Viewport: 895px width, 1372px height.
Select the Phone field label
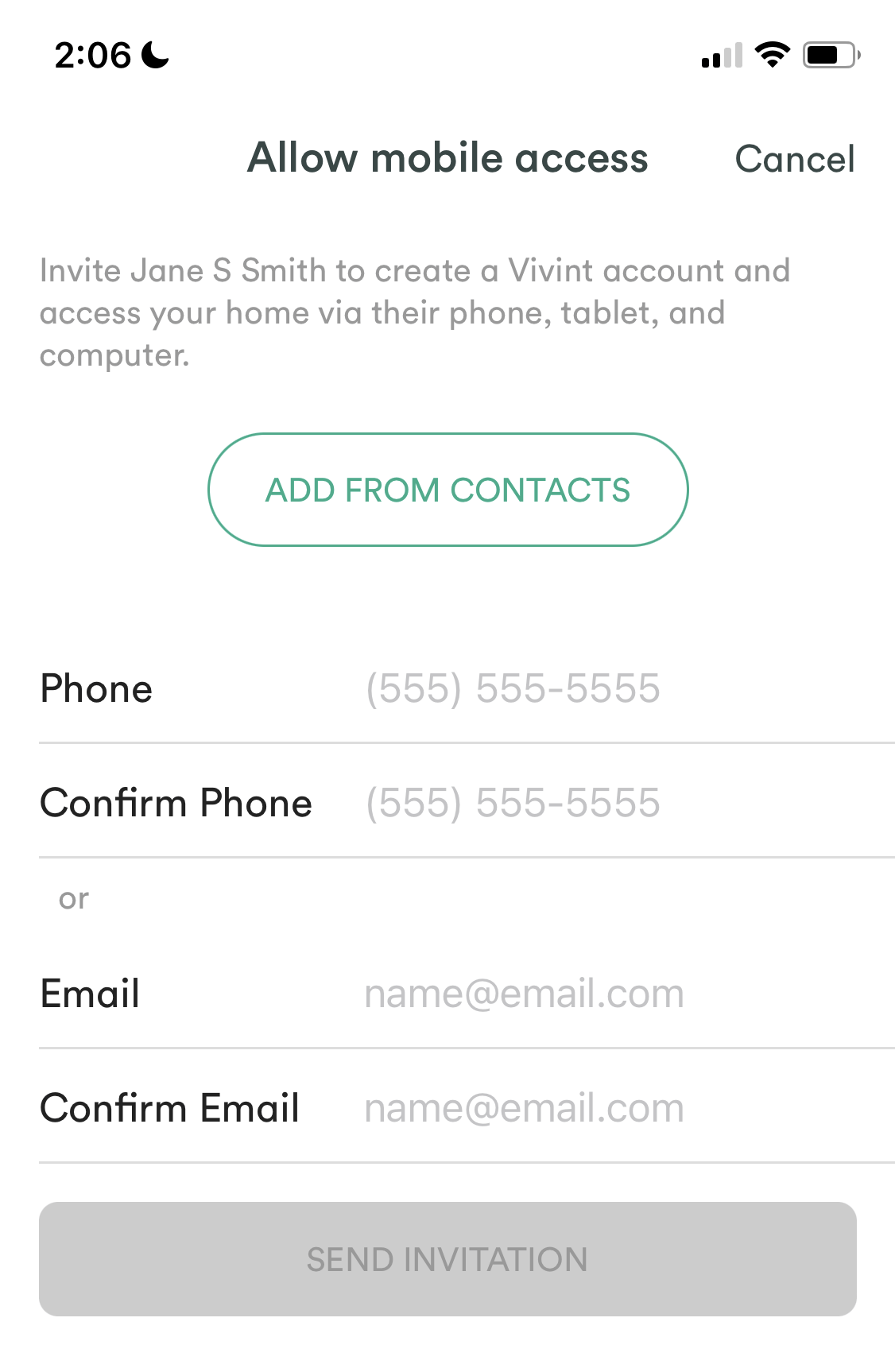point(96,688)
